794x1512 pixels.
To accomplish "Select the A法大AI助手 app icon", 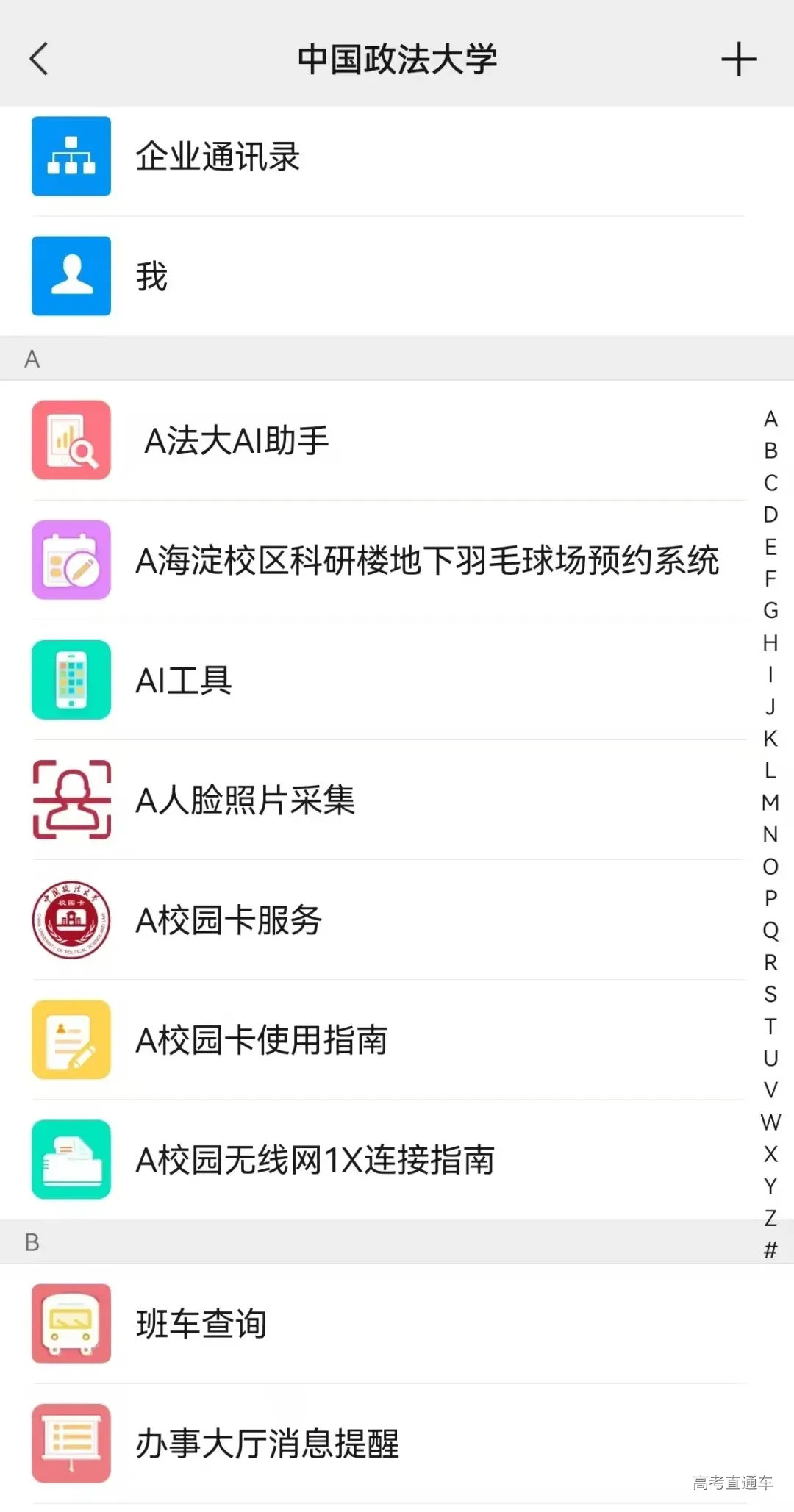I will (x=71, y=440).
